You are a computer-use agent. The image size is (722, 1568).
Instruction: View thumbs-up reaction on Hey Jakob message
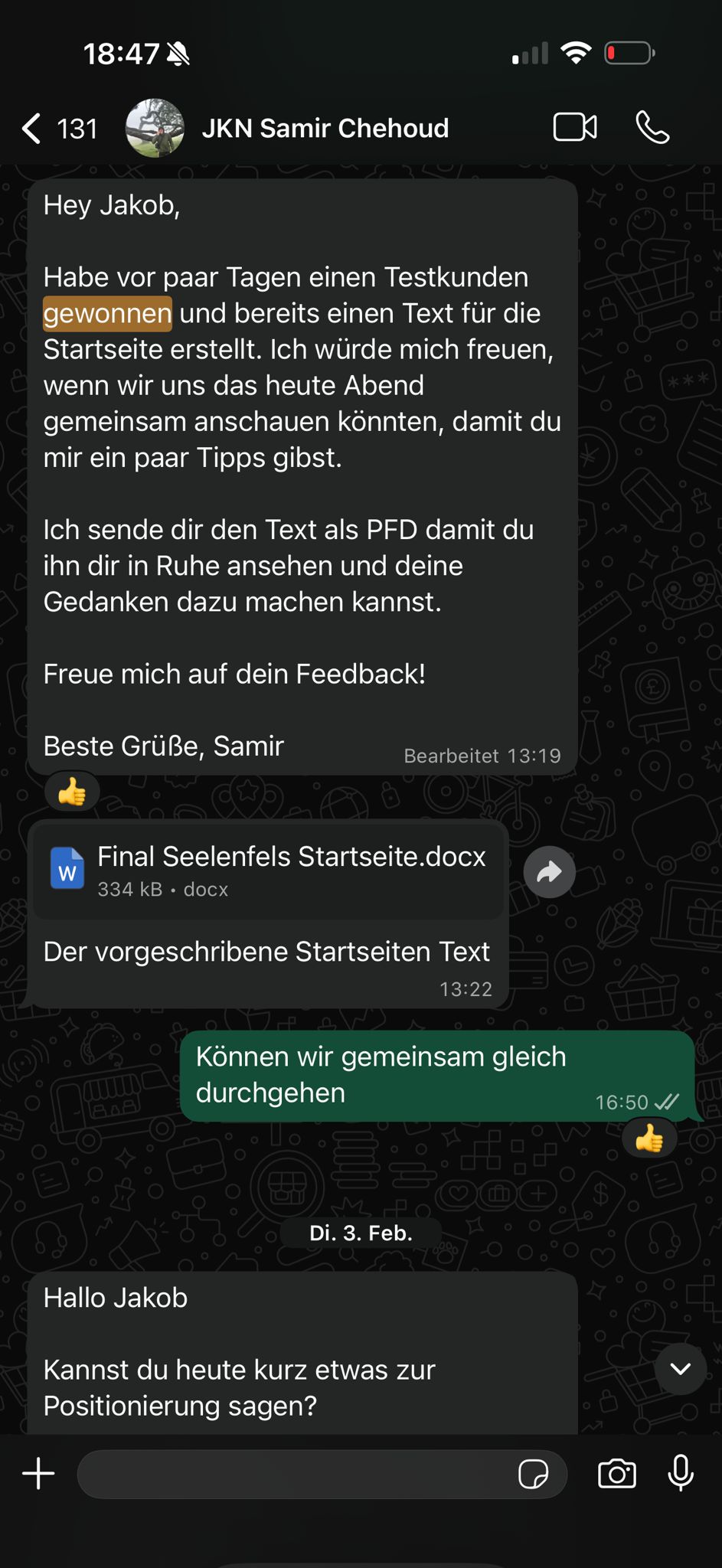(72, 792)
